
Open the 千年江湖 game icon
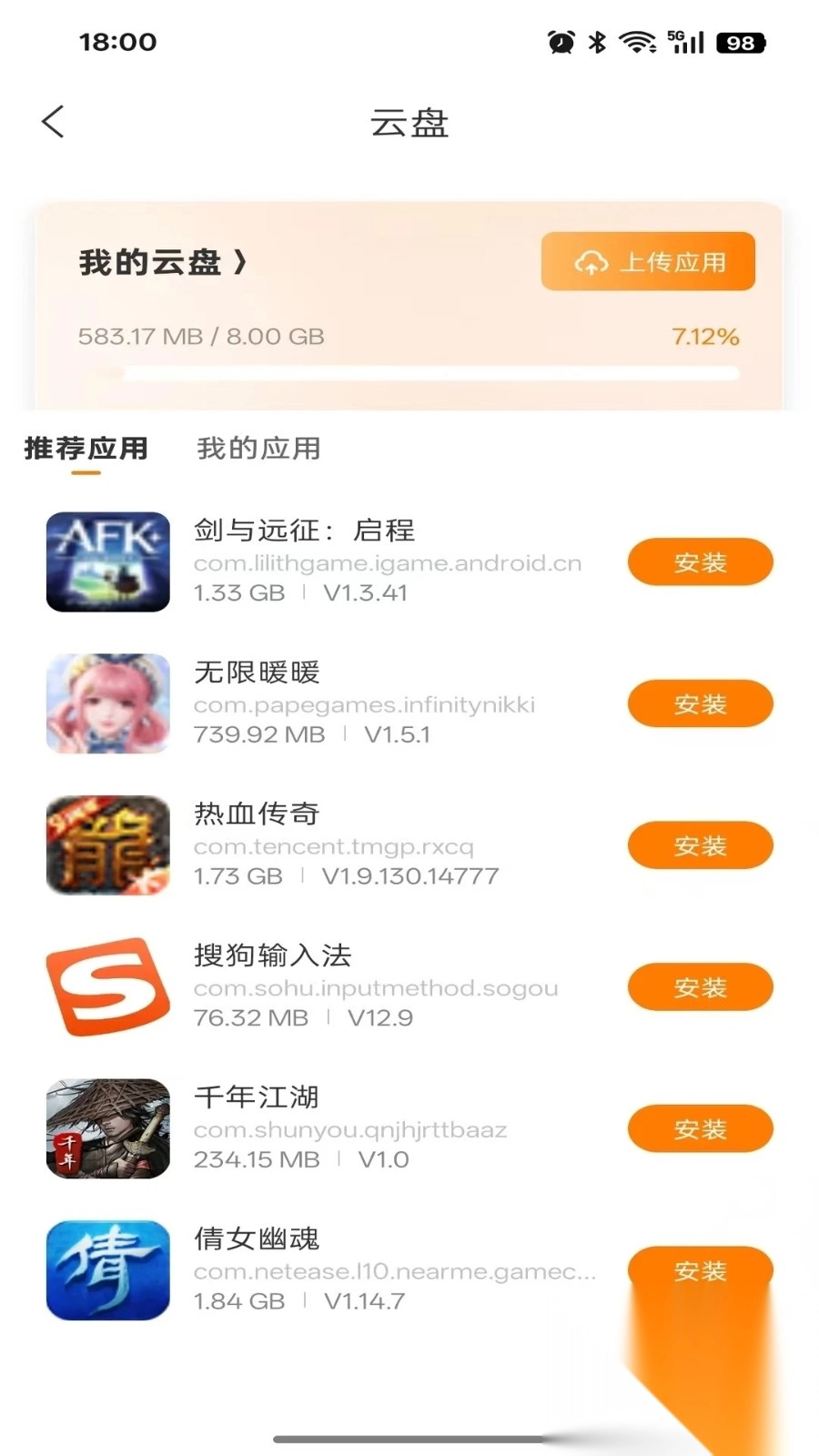(107, 1128)
